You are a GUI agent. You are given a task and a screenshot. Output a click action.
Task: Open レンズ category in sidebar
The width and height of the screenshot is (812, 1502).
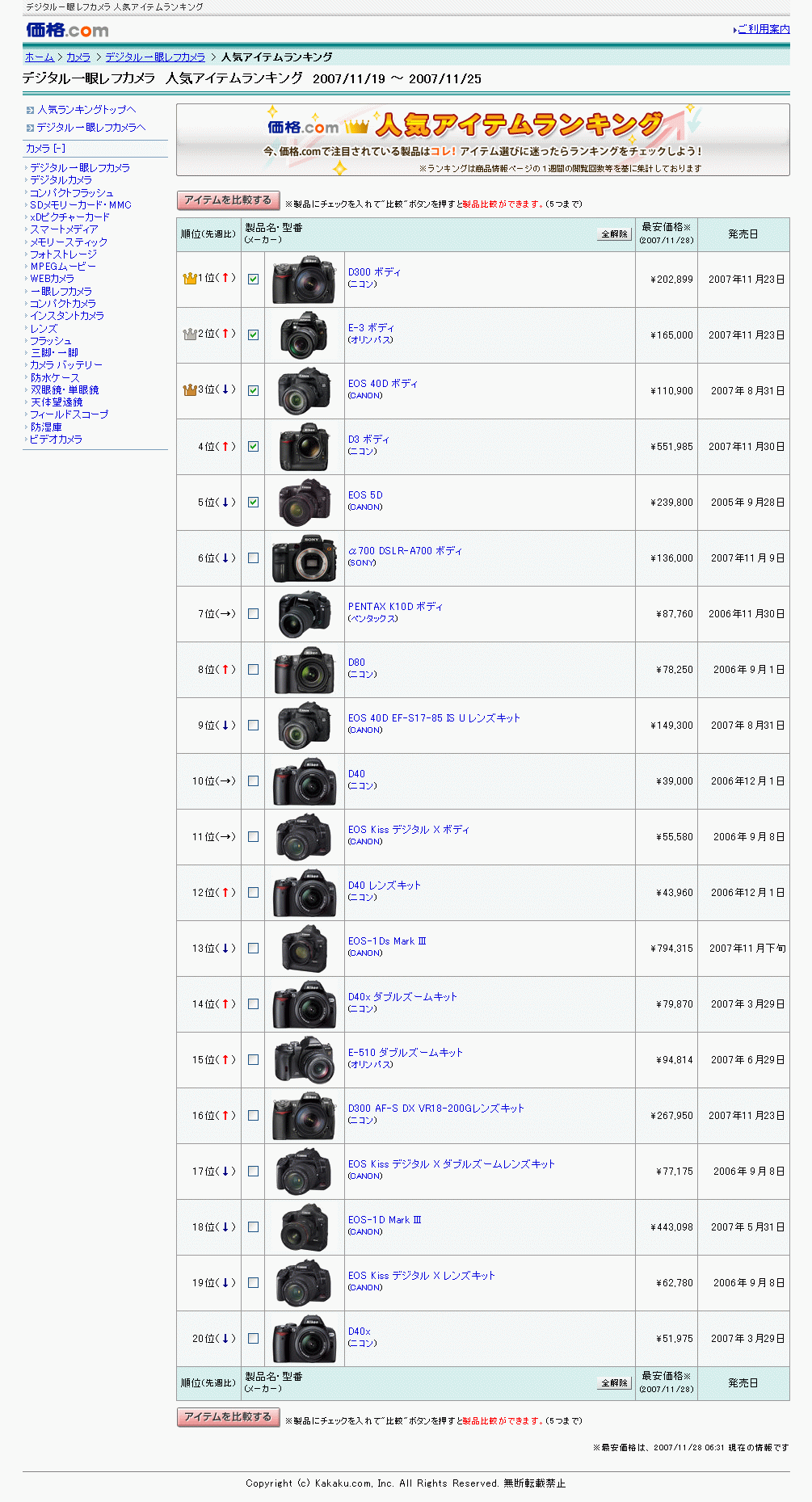(x=44, y=329)
